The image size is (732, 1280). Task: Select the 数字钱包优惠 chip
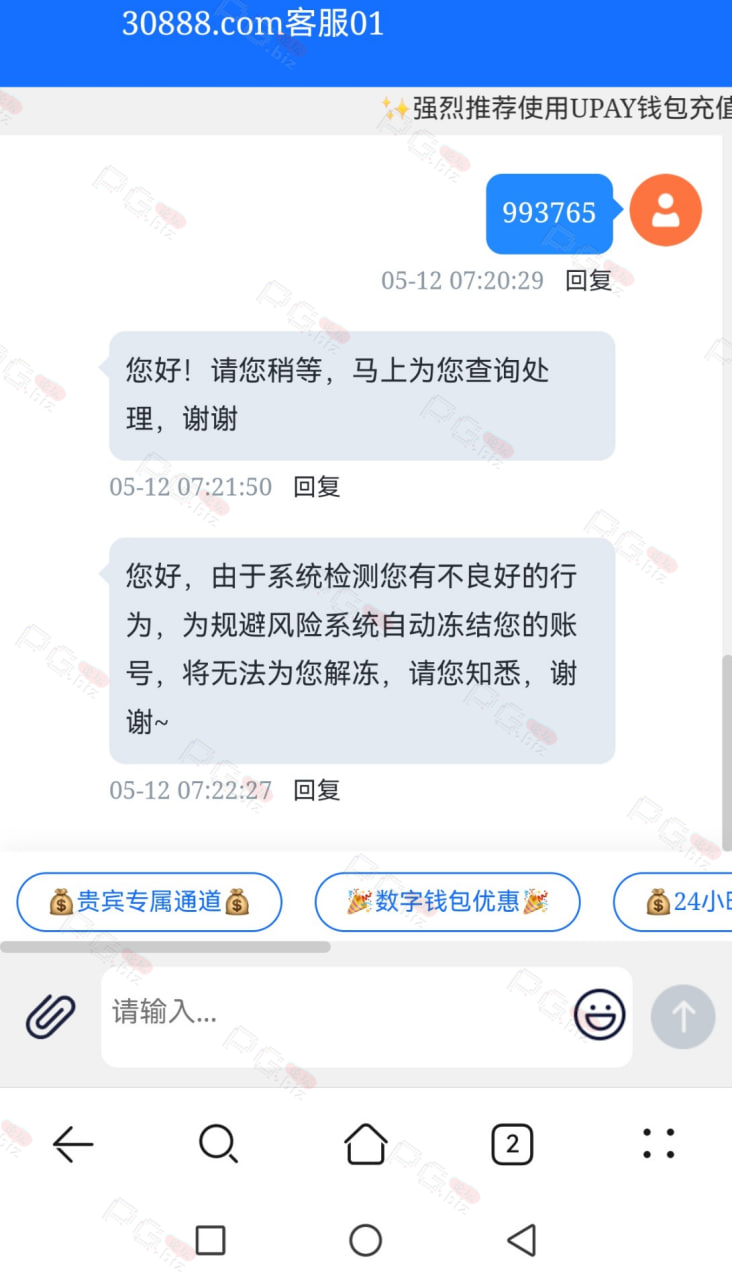point(447,902)
